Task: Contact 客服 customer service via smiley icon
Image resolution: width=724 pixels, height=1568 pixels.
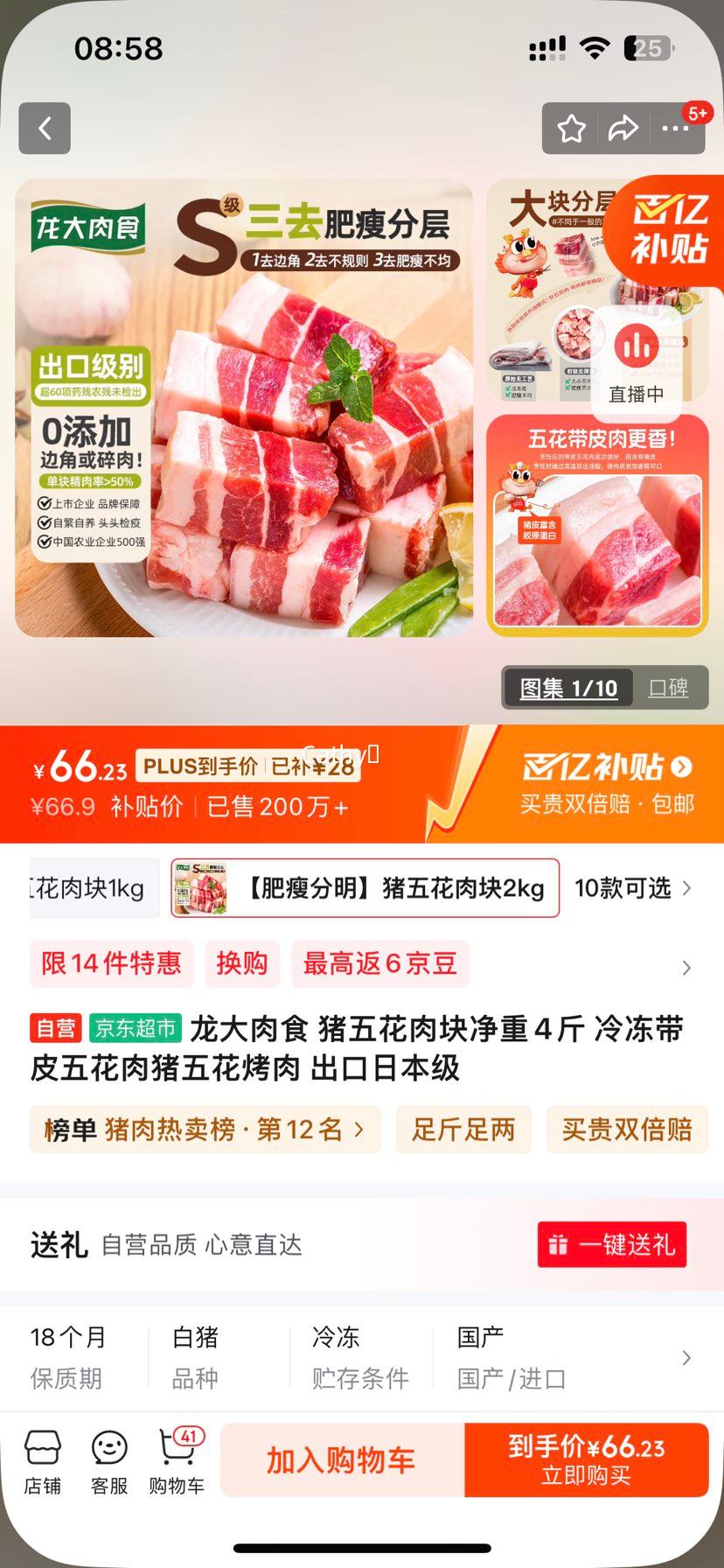Action: [x=108, y=1459]
